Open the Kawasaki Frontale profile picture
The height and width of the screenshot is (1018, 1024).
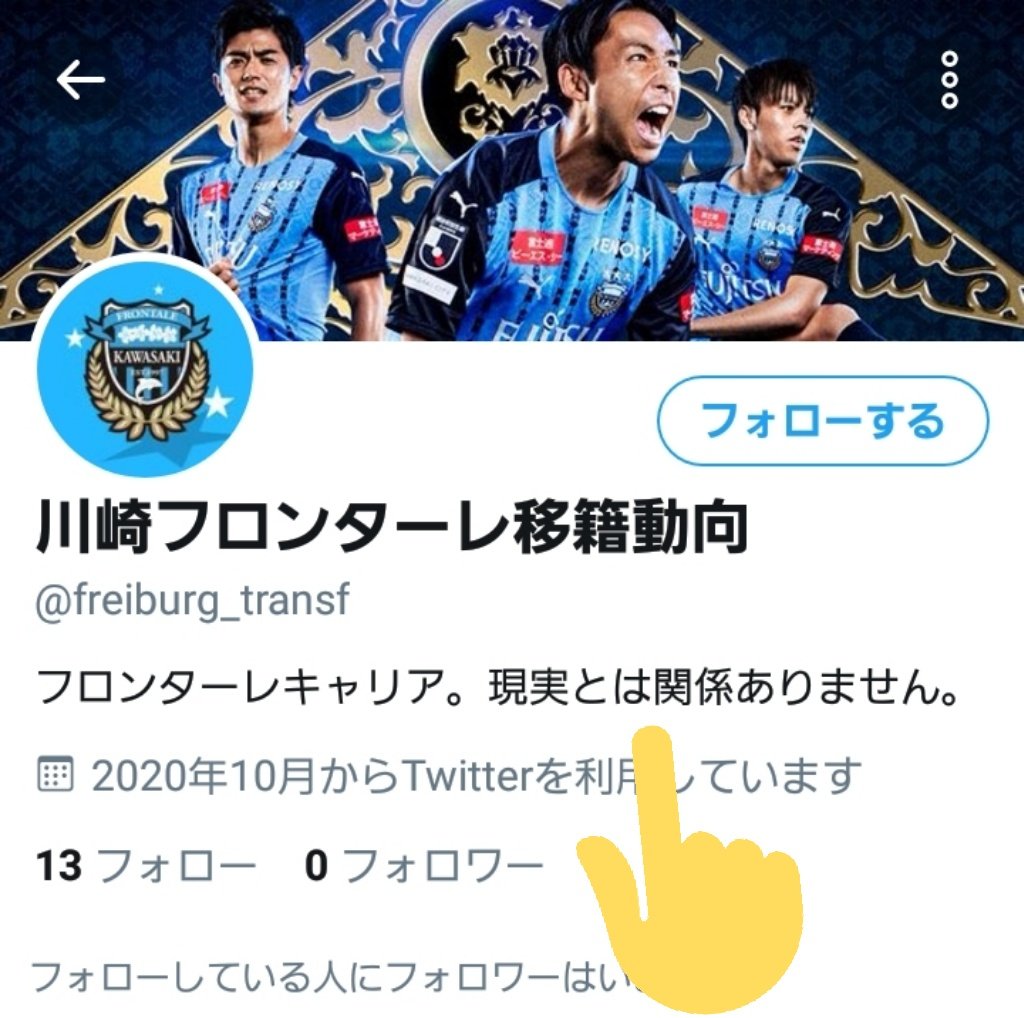[146, 368]
